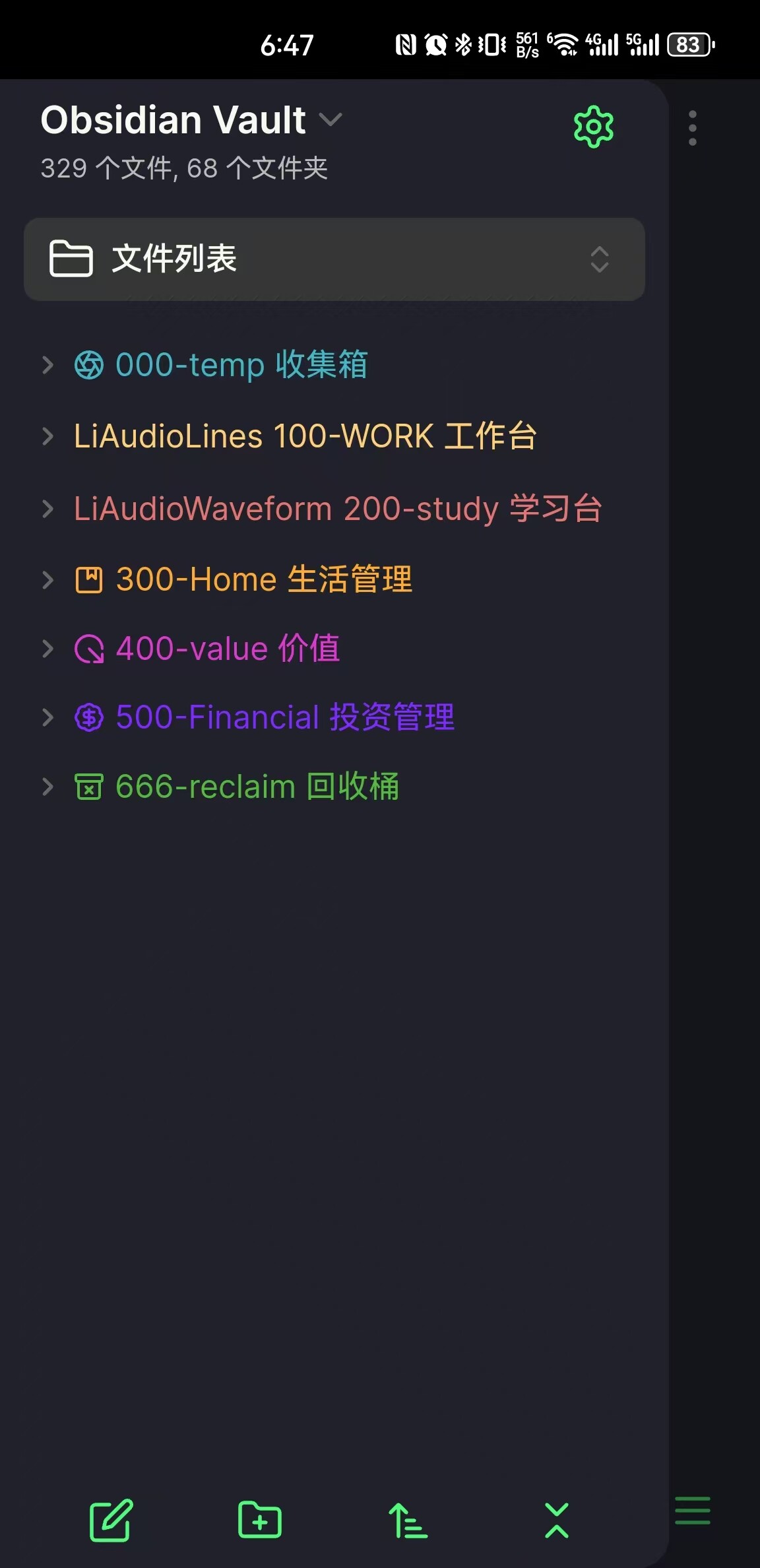Open the Obsidian Vault switcher dropdown

coord(191,120)
